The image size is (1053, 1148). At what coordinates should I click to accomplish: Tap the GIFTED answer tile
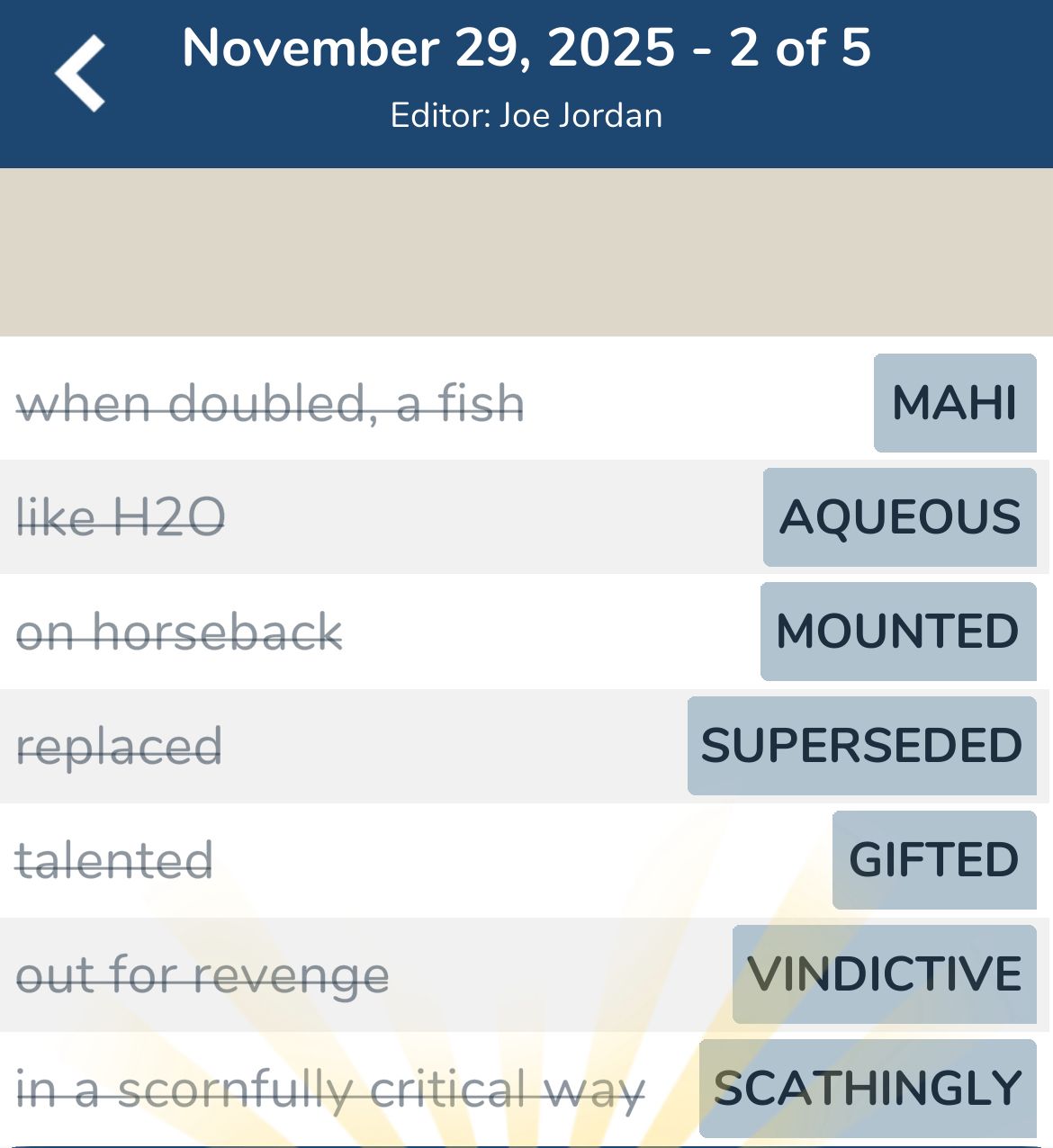(x=933, y=860)
